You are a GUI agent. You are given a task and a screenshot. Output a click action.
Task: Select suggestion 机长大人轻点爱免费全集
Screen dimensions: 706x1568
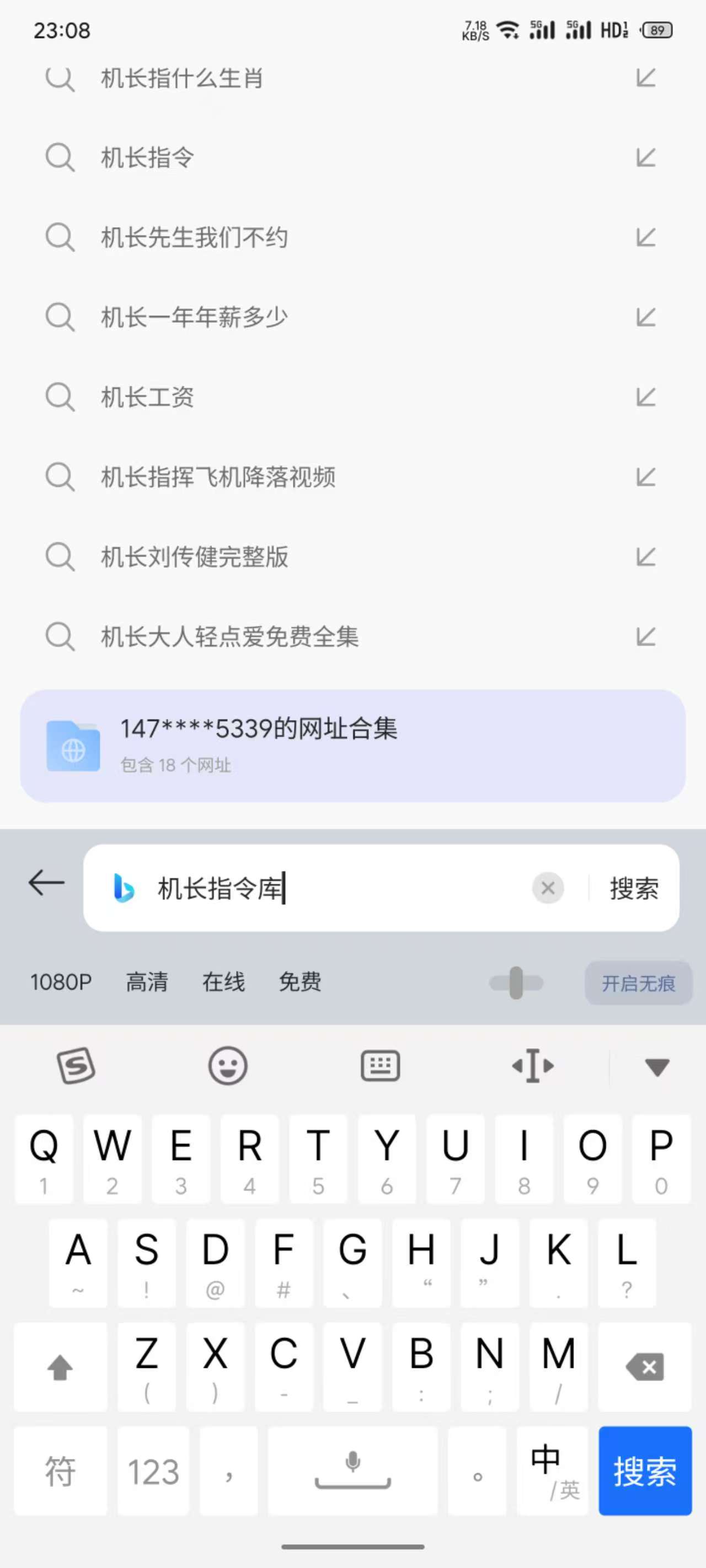tap(229, 637)
